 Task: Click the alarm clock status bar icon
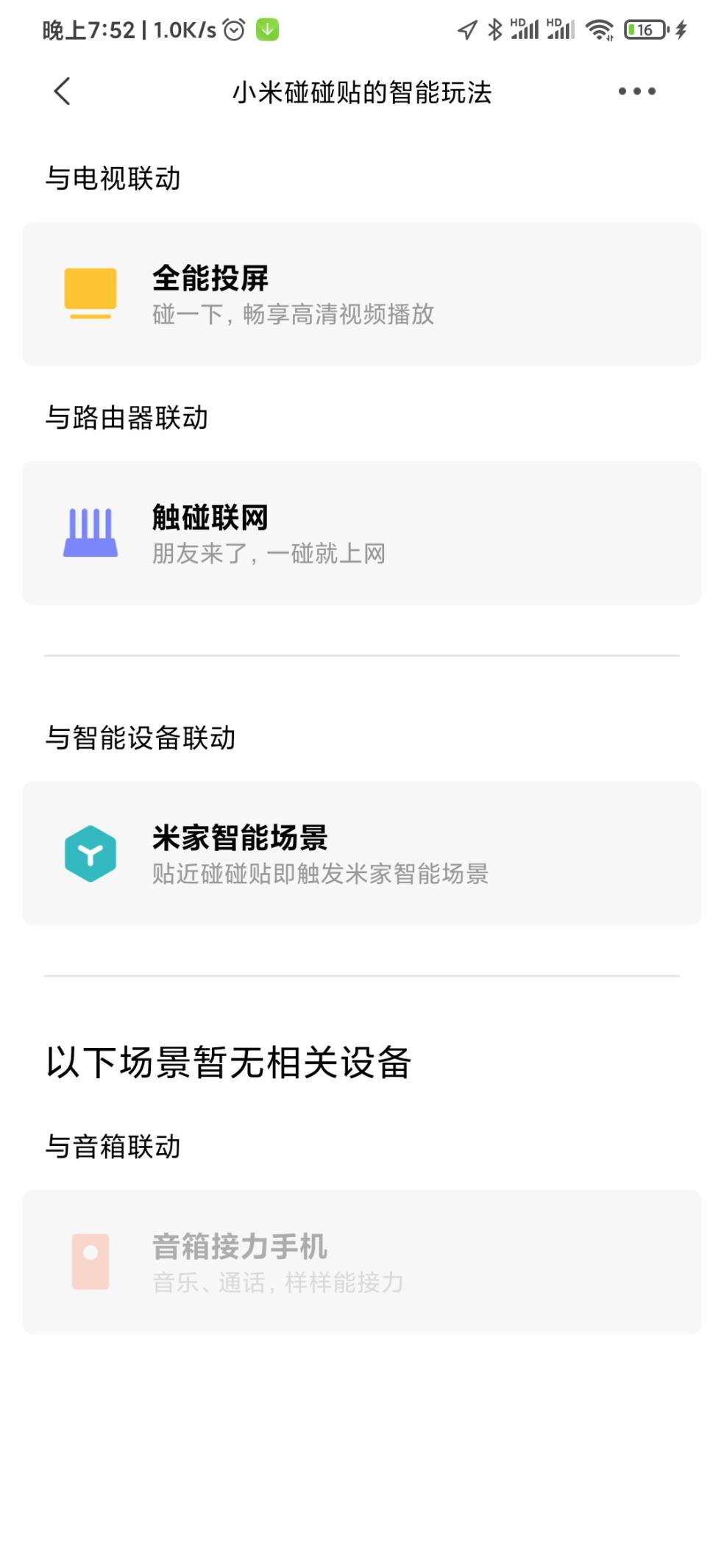235,29
